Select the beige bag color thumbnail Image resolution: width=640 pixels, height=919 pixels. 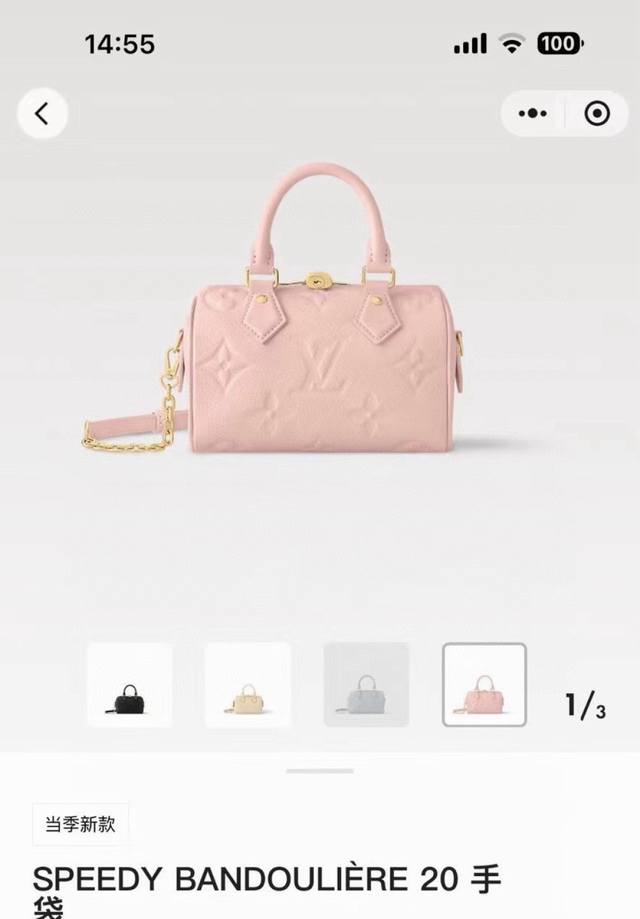pyautogui.click(x=248, y=685)
